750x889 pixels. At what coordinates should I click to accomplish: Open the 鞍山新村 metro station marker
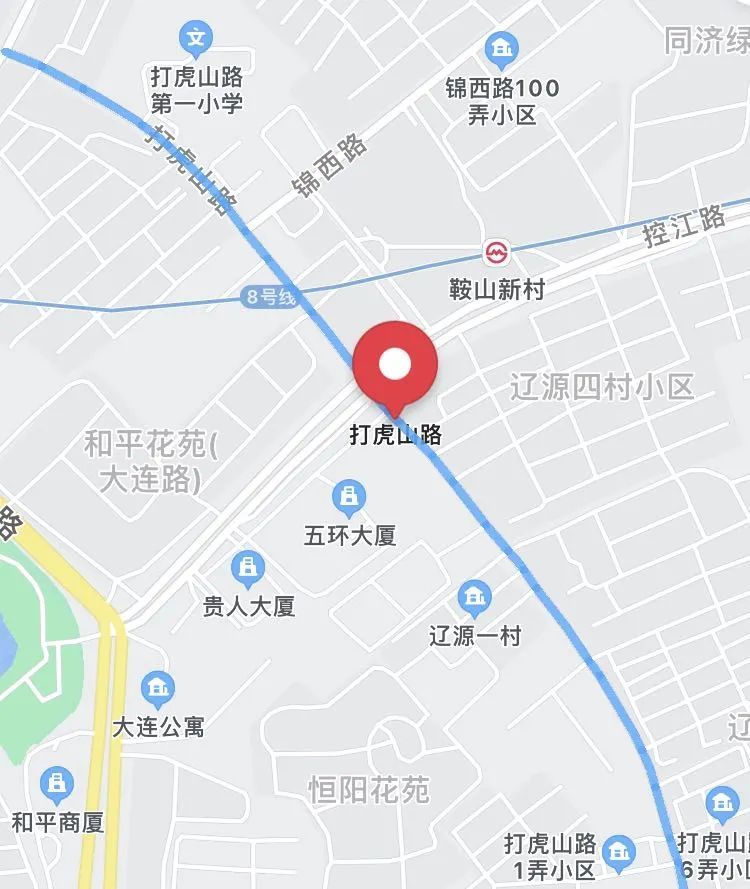tap(496, 251)
